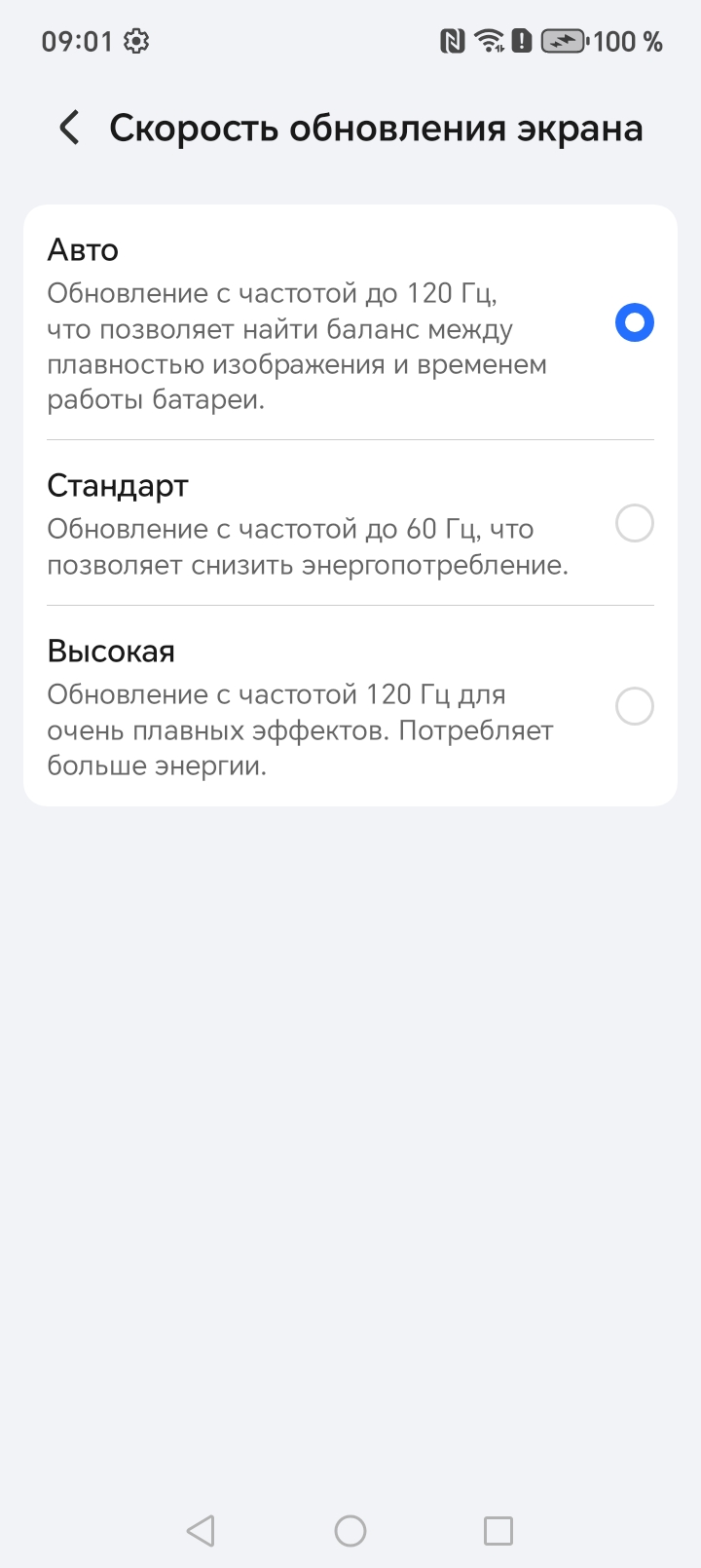Select the Авто refresh rate option
This screenshot has width=701, height=1568.
(634, 322)
